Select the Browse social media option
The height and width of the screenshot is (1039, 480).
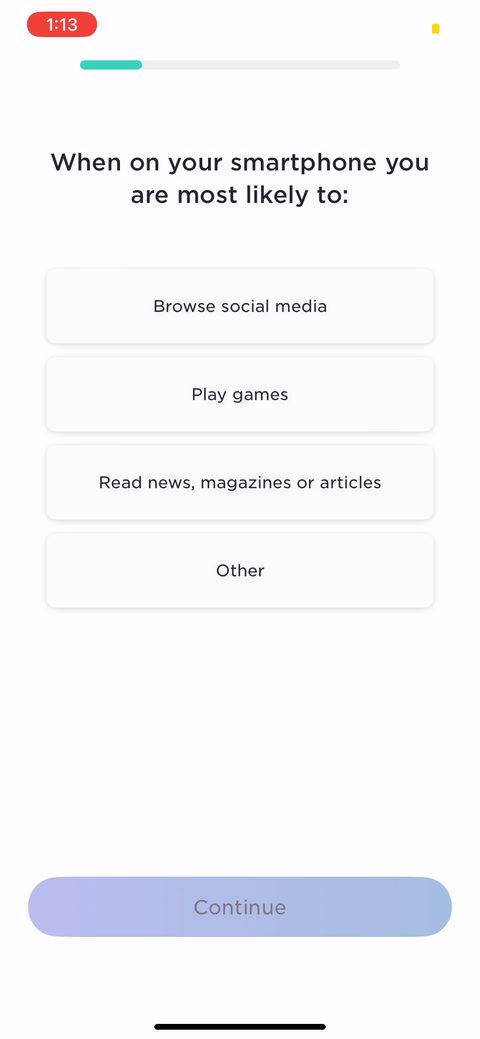point(240,306)
